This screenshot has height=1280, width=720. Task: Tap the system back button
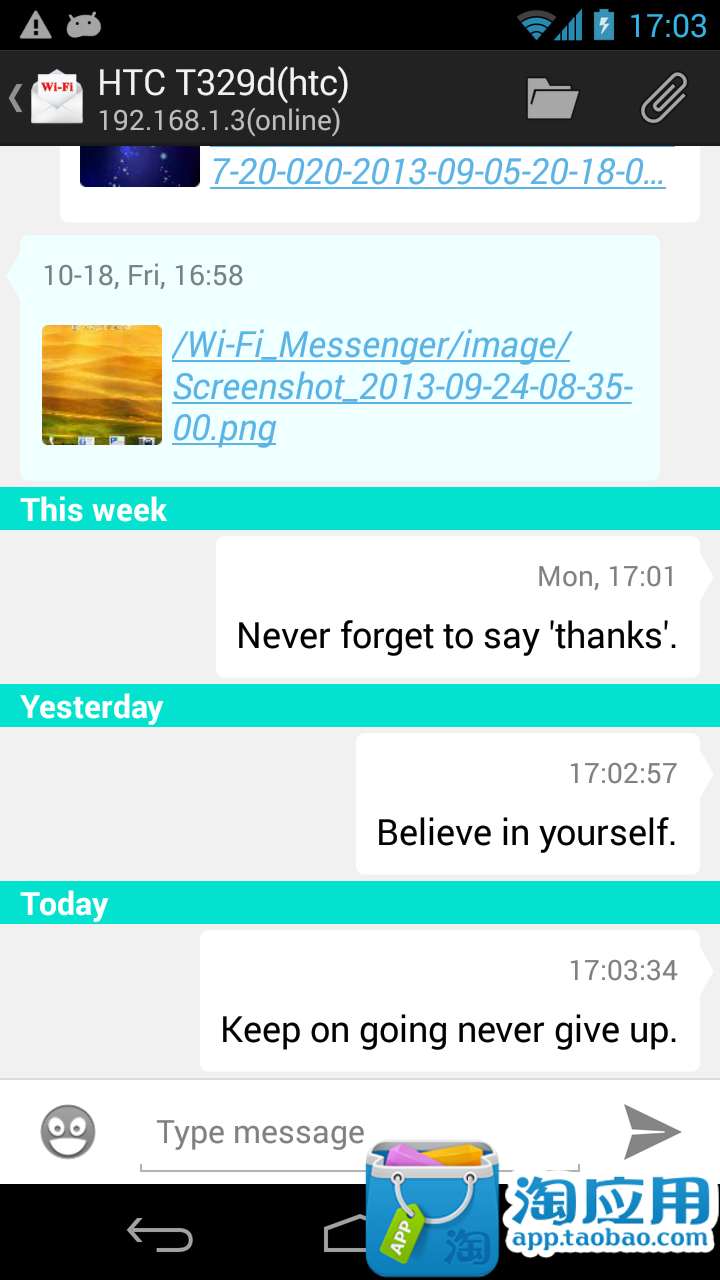pyautogui.click(x=160, y=1234)
